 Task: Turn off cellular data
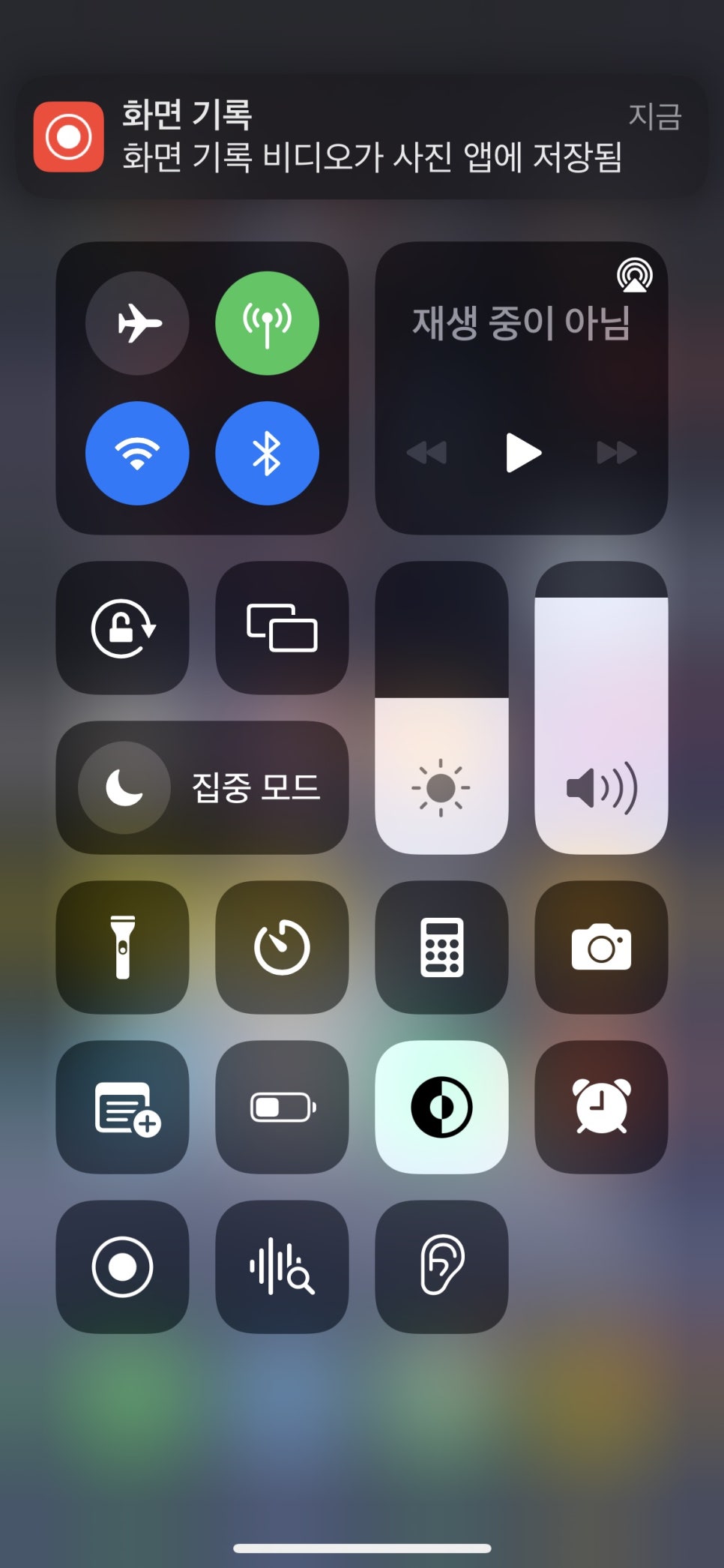pos(267,323)
